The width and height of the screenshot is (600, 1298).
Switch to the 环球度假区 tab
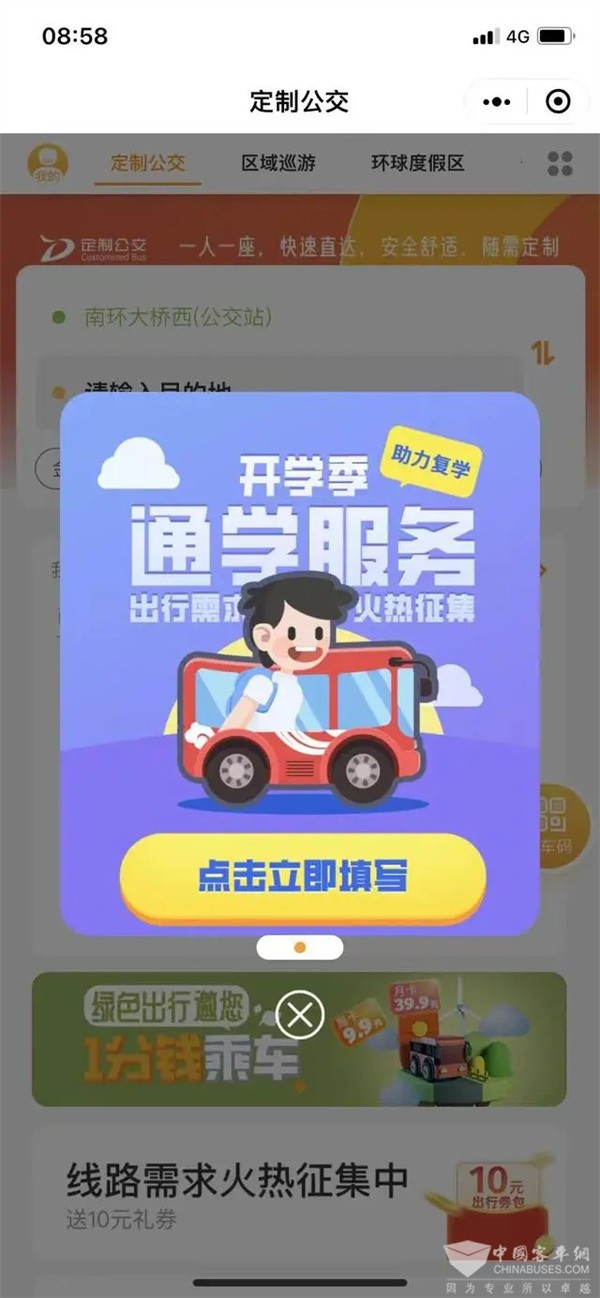(x=417, y=163)
